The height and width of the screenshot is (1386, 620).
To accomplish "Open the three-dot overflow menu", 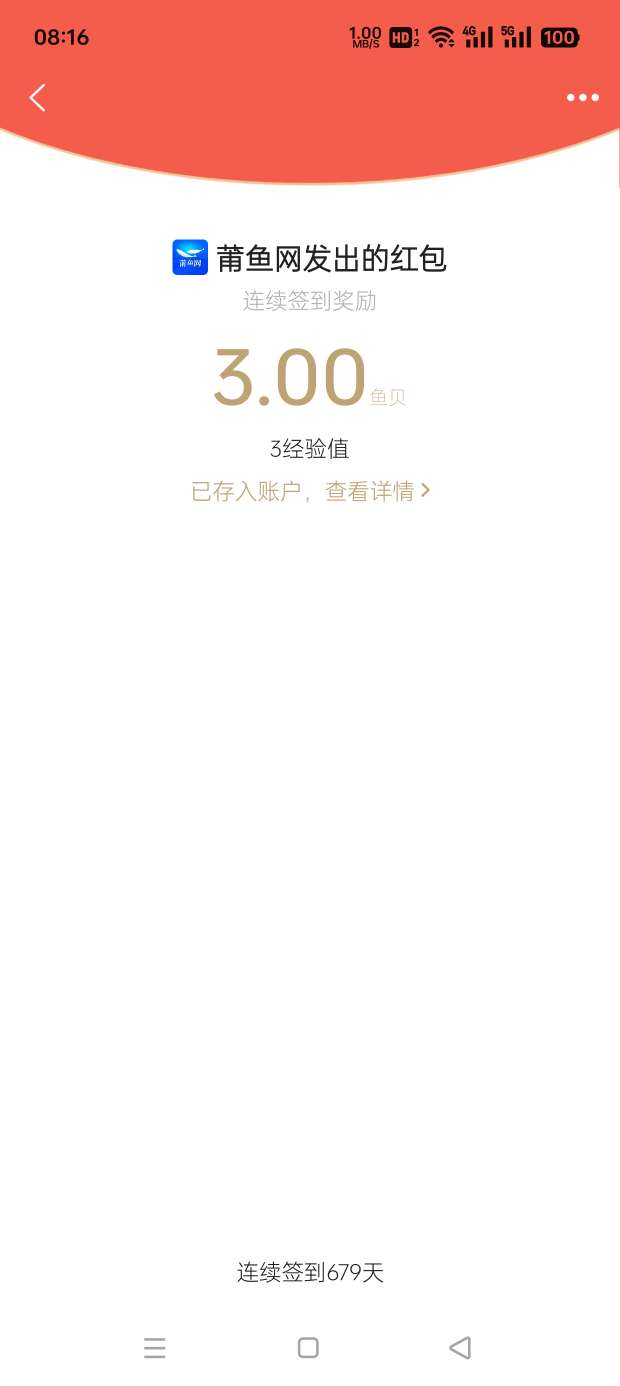I will (x=582, y=97).
